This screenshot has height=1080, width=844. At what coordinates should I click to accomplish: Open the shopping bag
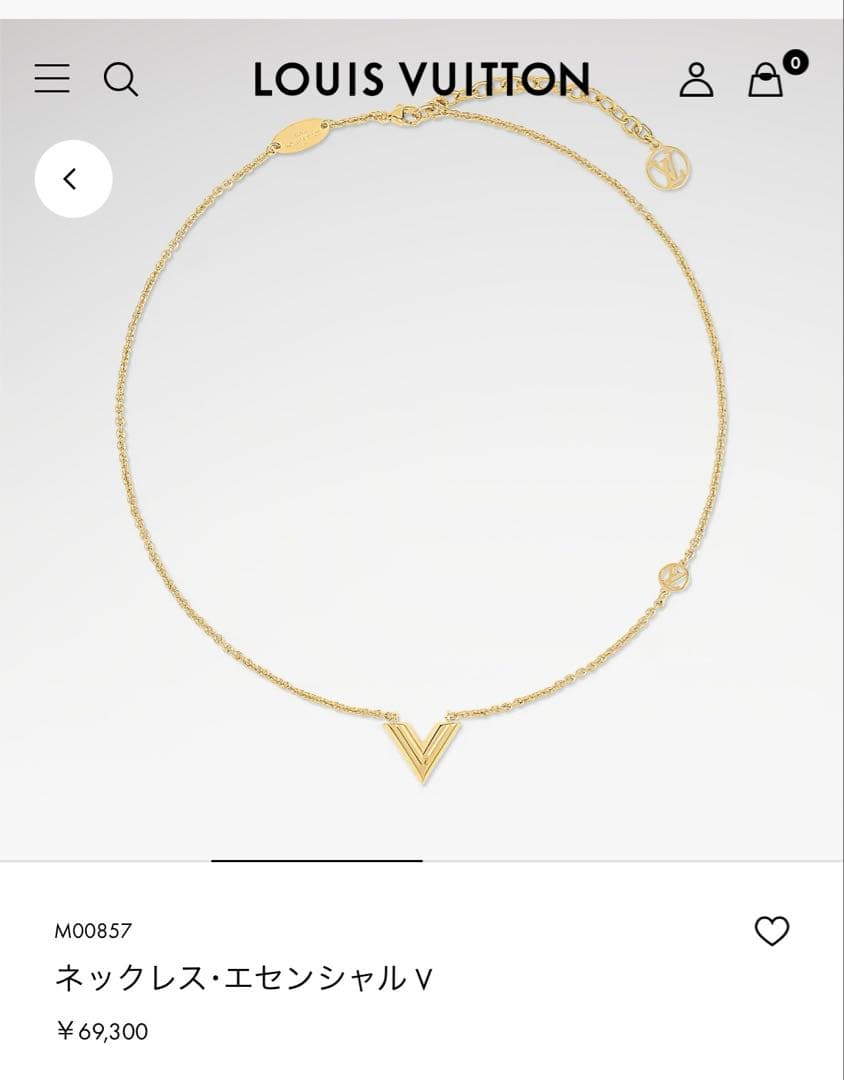pyautogui.click(x=766, y=79)
